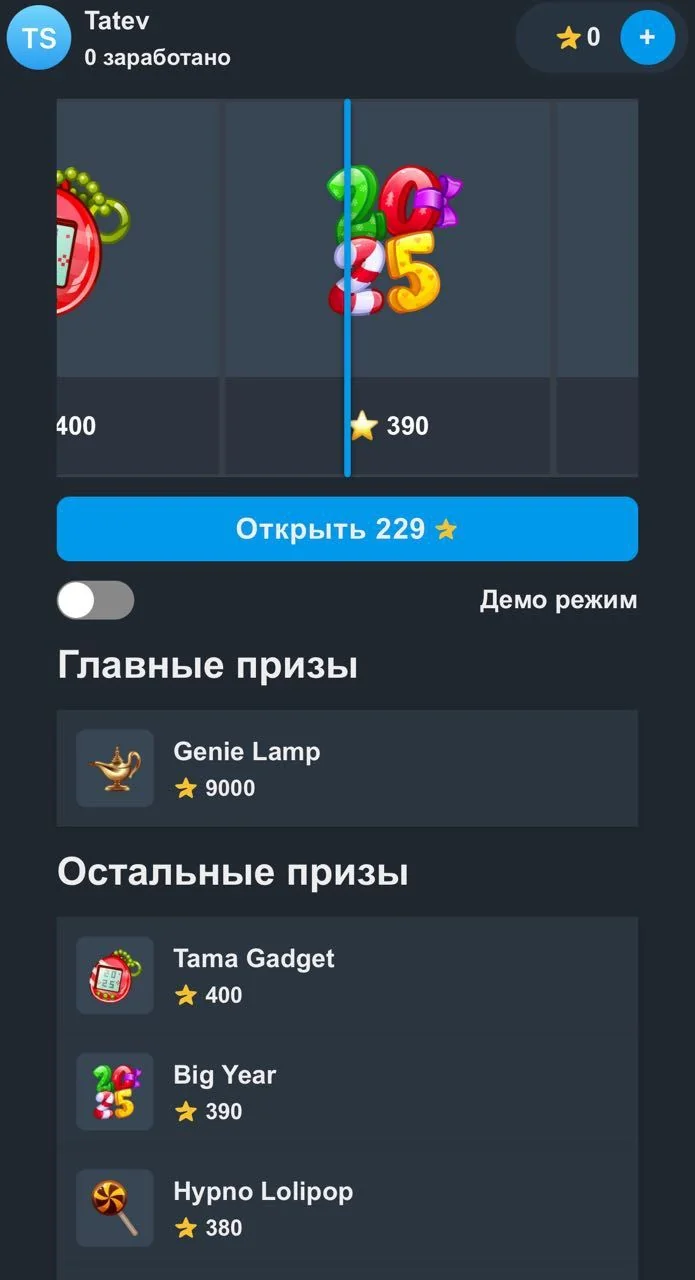The width and height of the screenshot is (695, 1280).
Task: Tap the Открыть 229 button
Action: 347,529
